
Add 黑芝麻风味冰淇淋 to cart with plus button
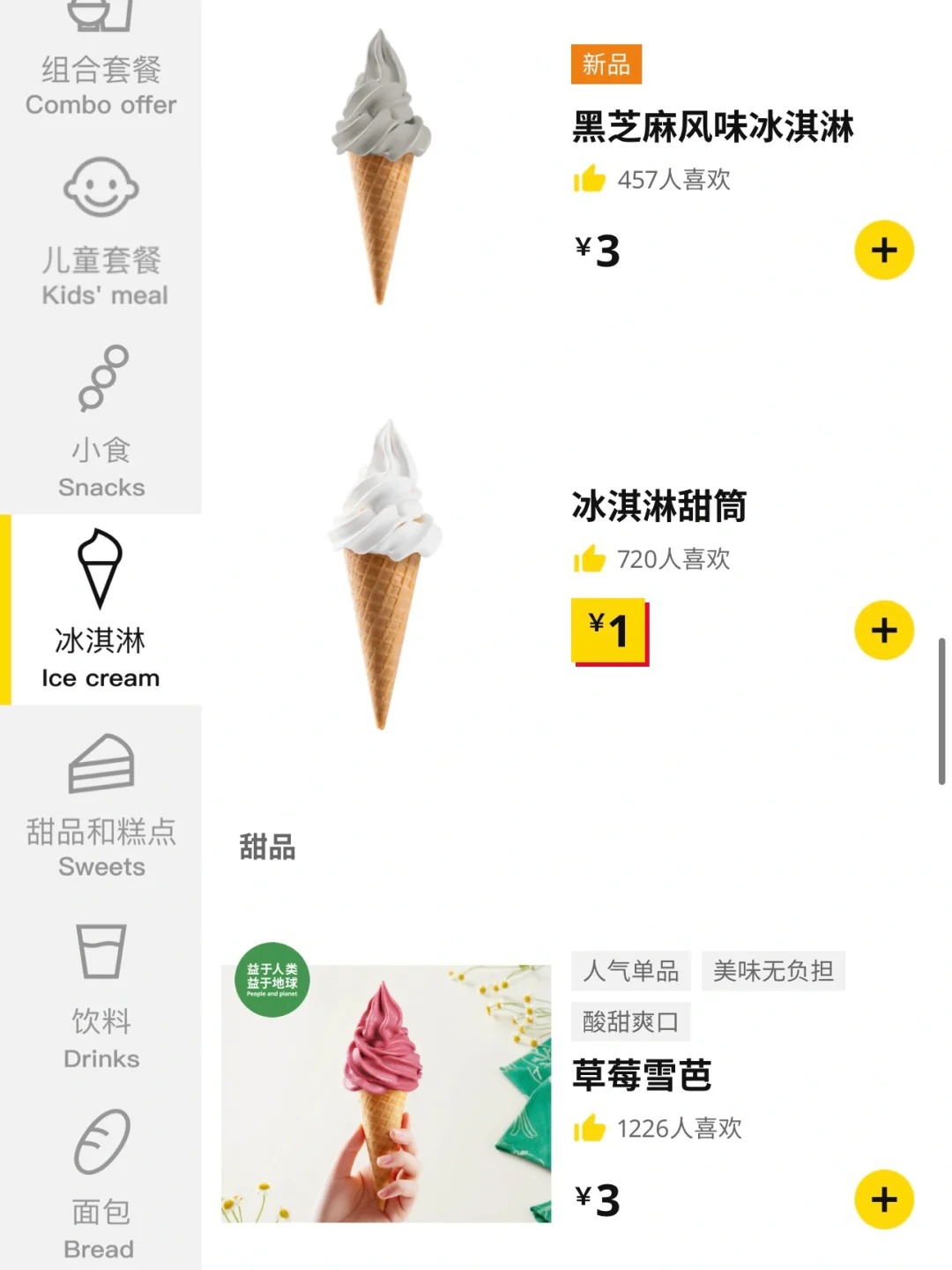point(884,251)
